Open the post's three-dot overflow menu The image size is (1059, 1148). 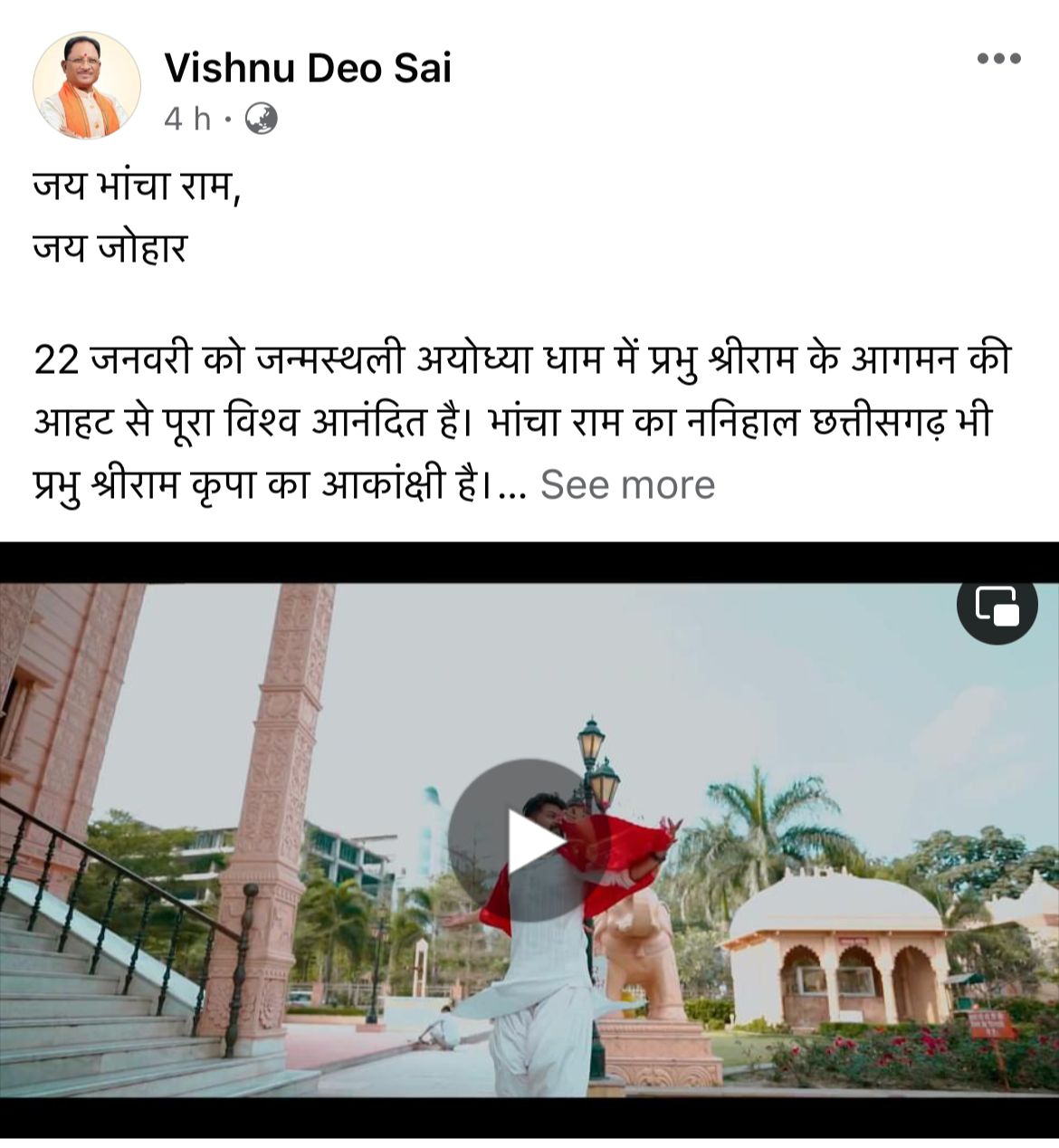(x=998, y=59)
